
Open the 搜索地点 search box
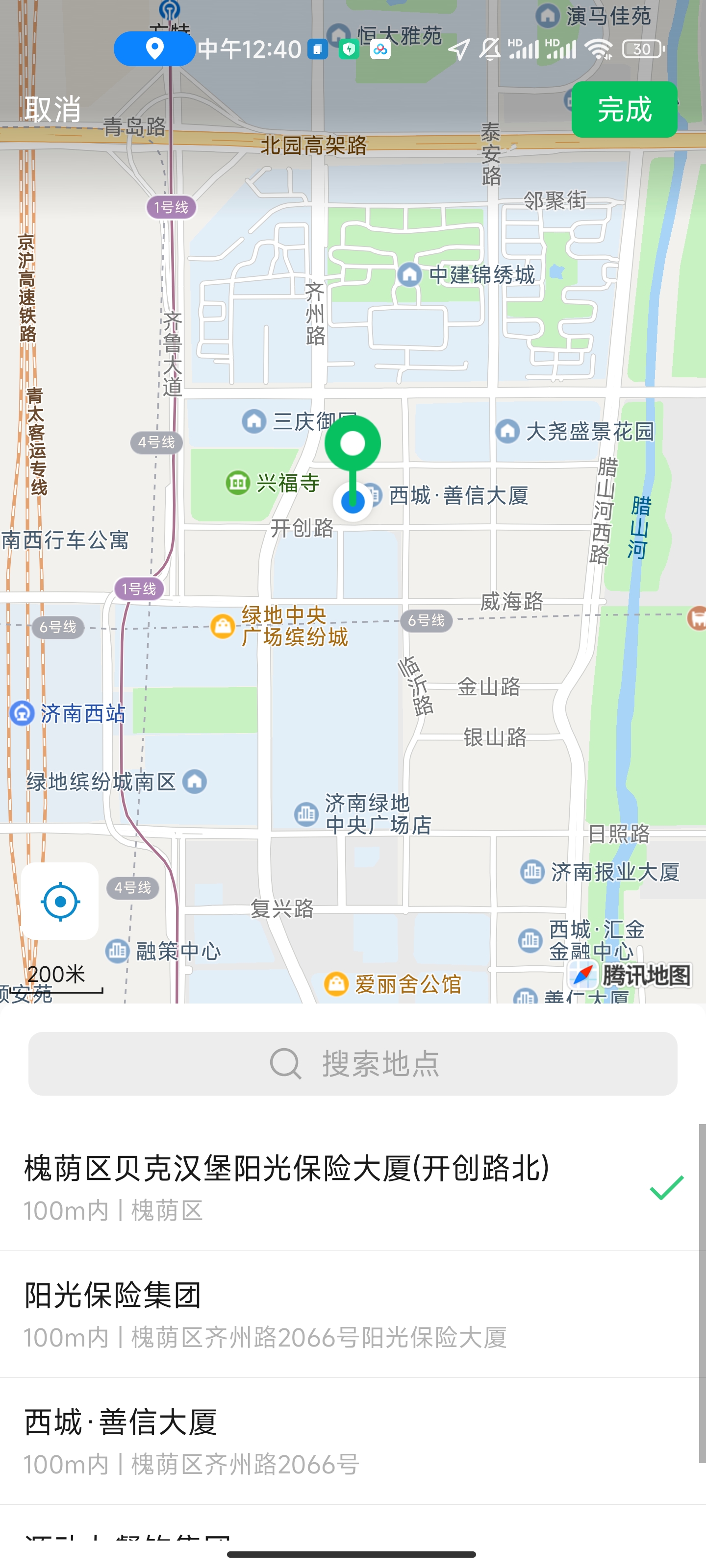[353, 1063]
